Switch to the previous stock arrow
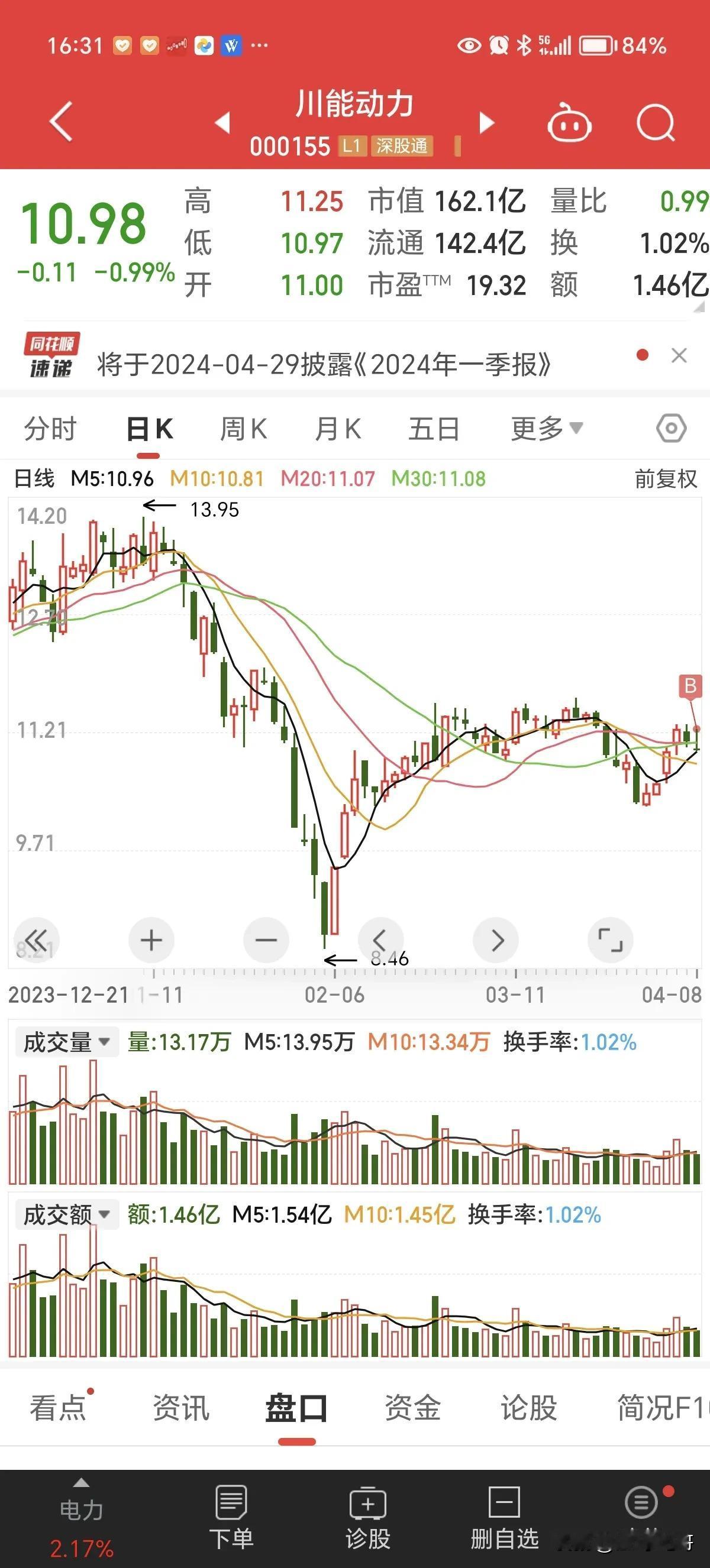 point(223,122)
